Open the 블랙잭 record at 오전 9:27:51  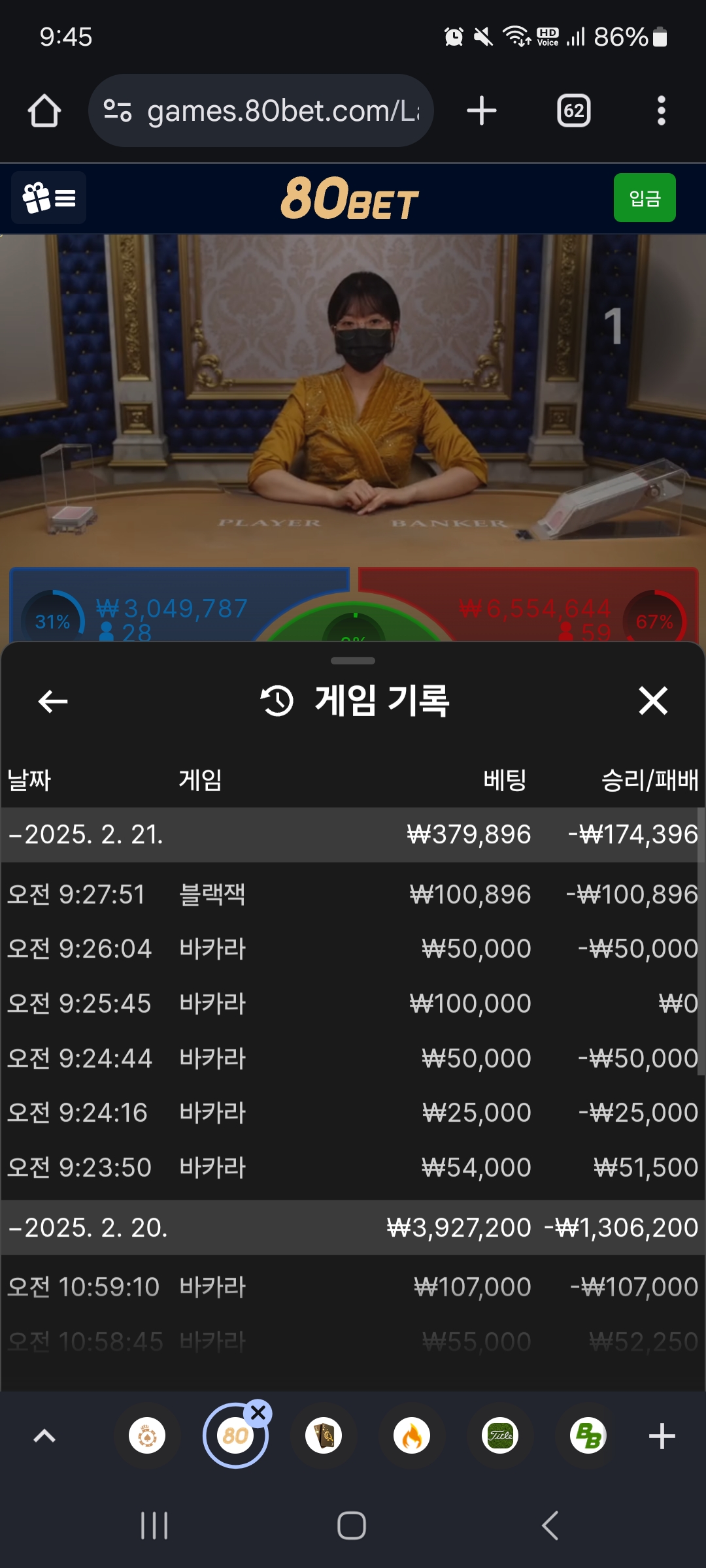point(353,894)
